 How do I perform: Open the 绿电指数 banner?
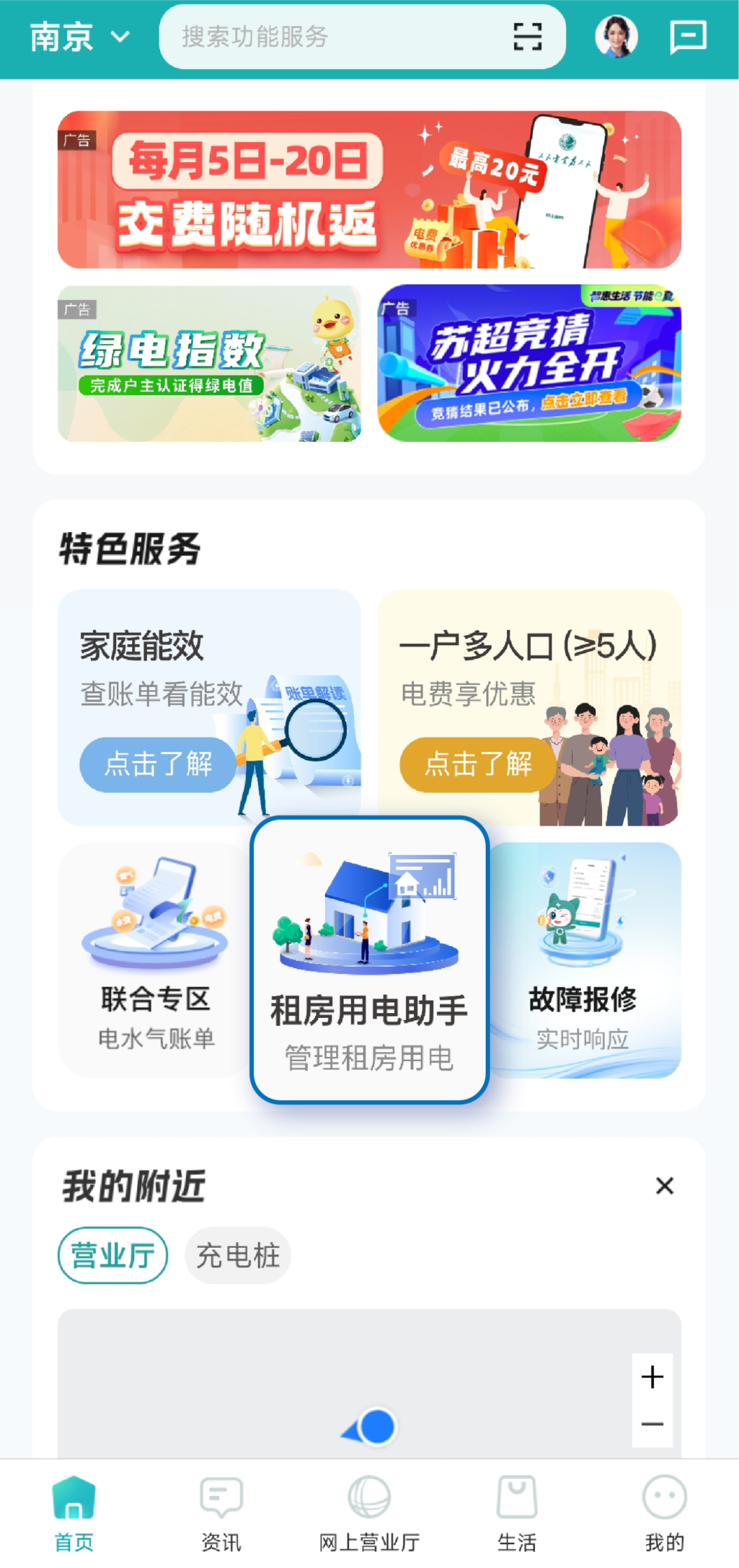[209, 363]
